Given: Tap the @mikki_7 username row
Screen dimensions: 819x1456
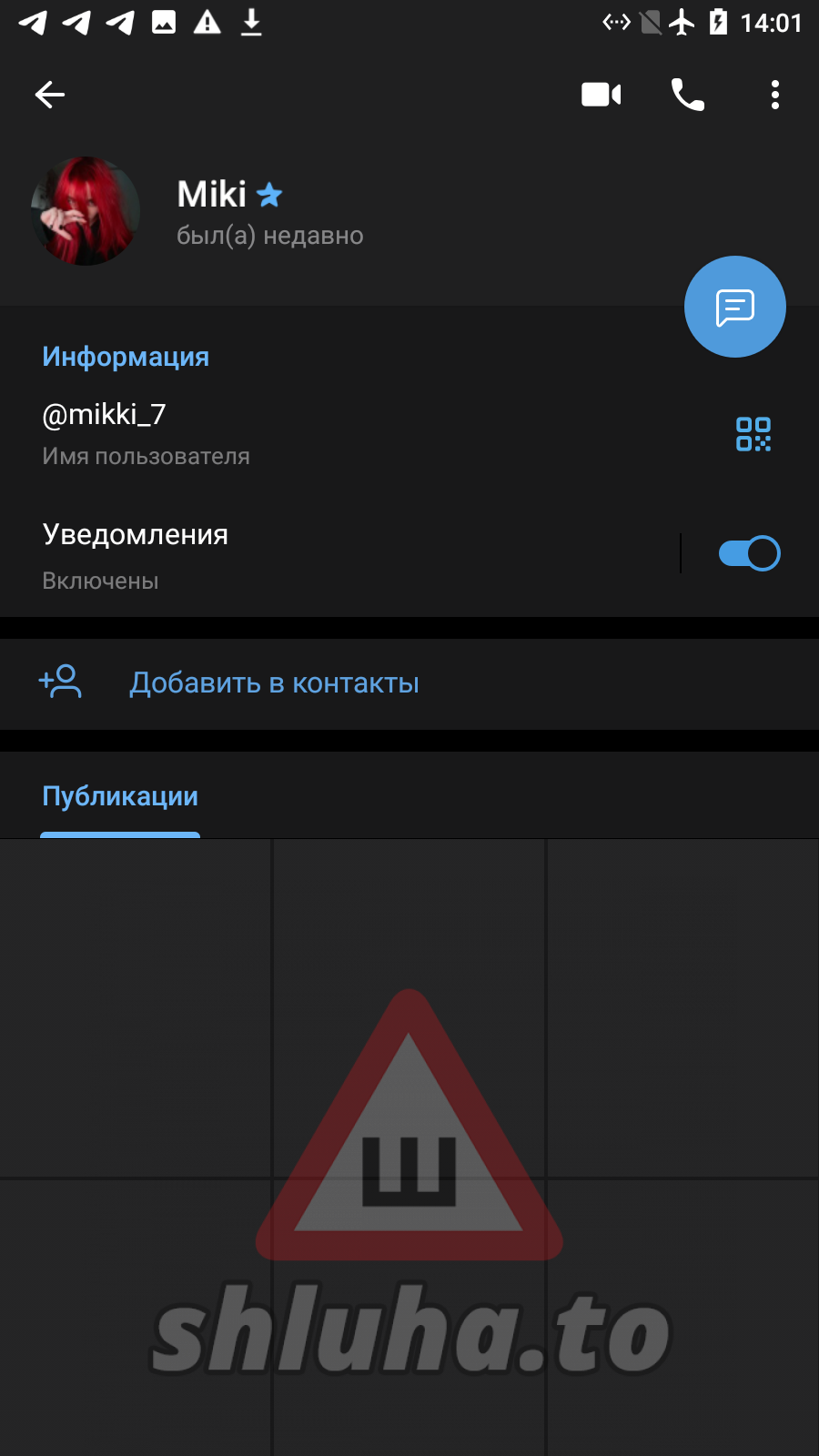Looking at the screenshot, I should (x=273, y=433).
